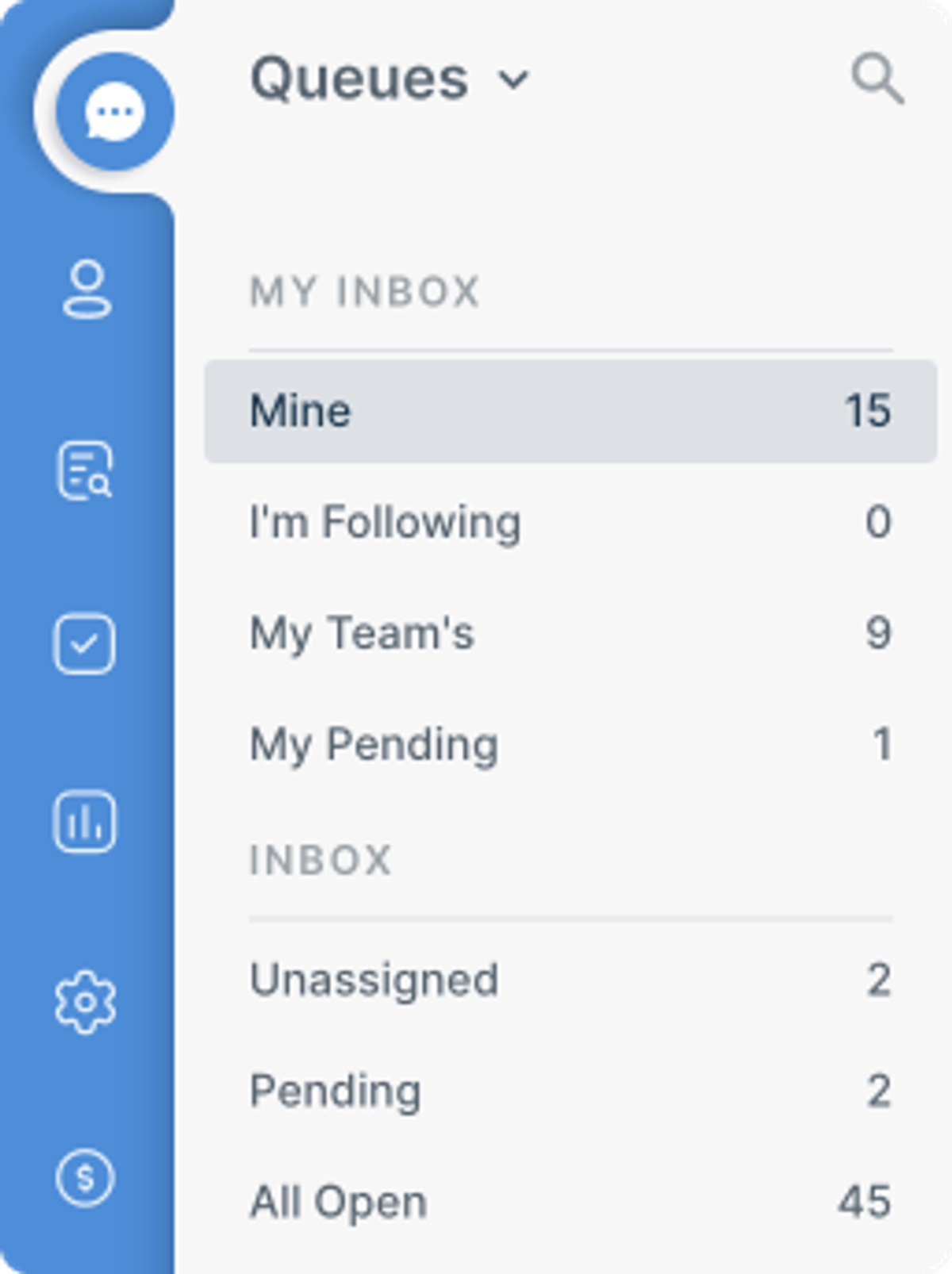The width and height of the screenshot is (952, 1274).
Task: Open the tasks checkmark icon
Action: click(x=85, y=643)
